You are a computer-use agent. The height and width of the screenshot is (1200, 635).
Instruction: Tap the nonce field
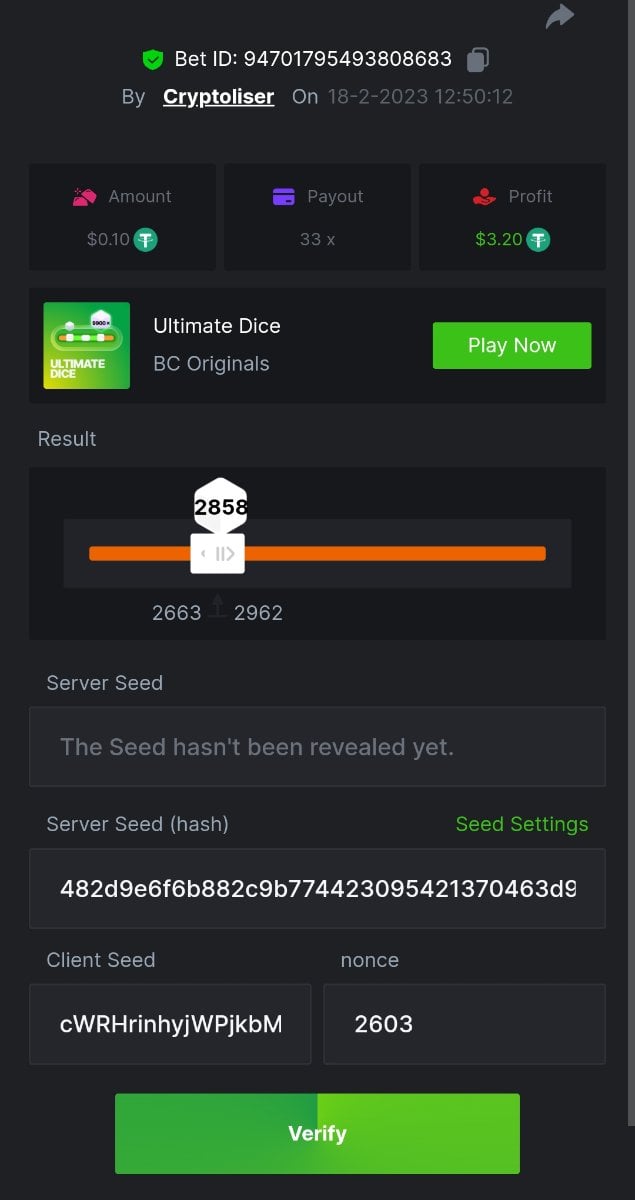pyautogui.click(x=464, y=1024)
